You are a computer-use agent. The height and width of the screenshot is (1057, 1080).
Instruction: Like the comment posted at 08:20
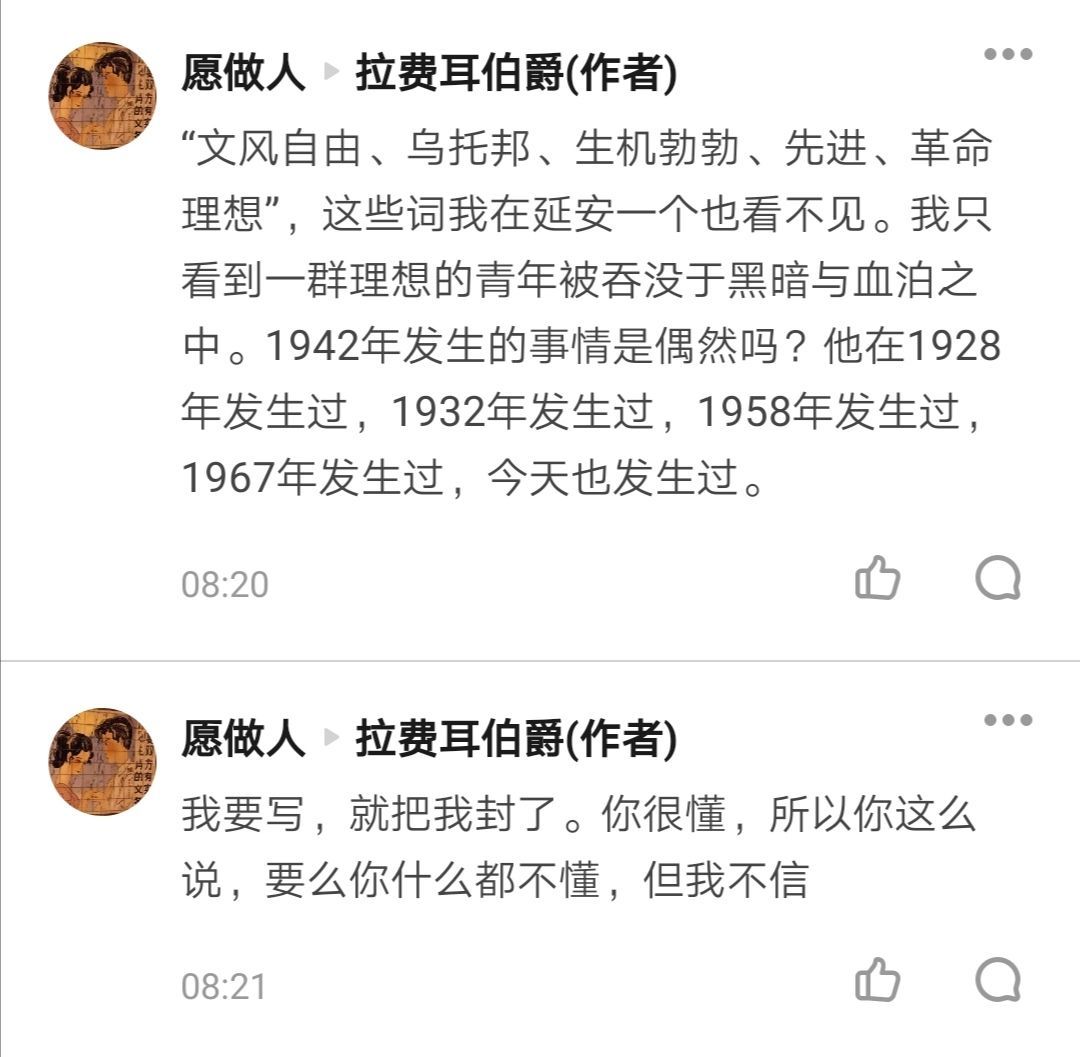tap(878, 578)
